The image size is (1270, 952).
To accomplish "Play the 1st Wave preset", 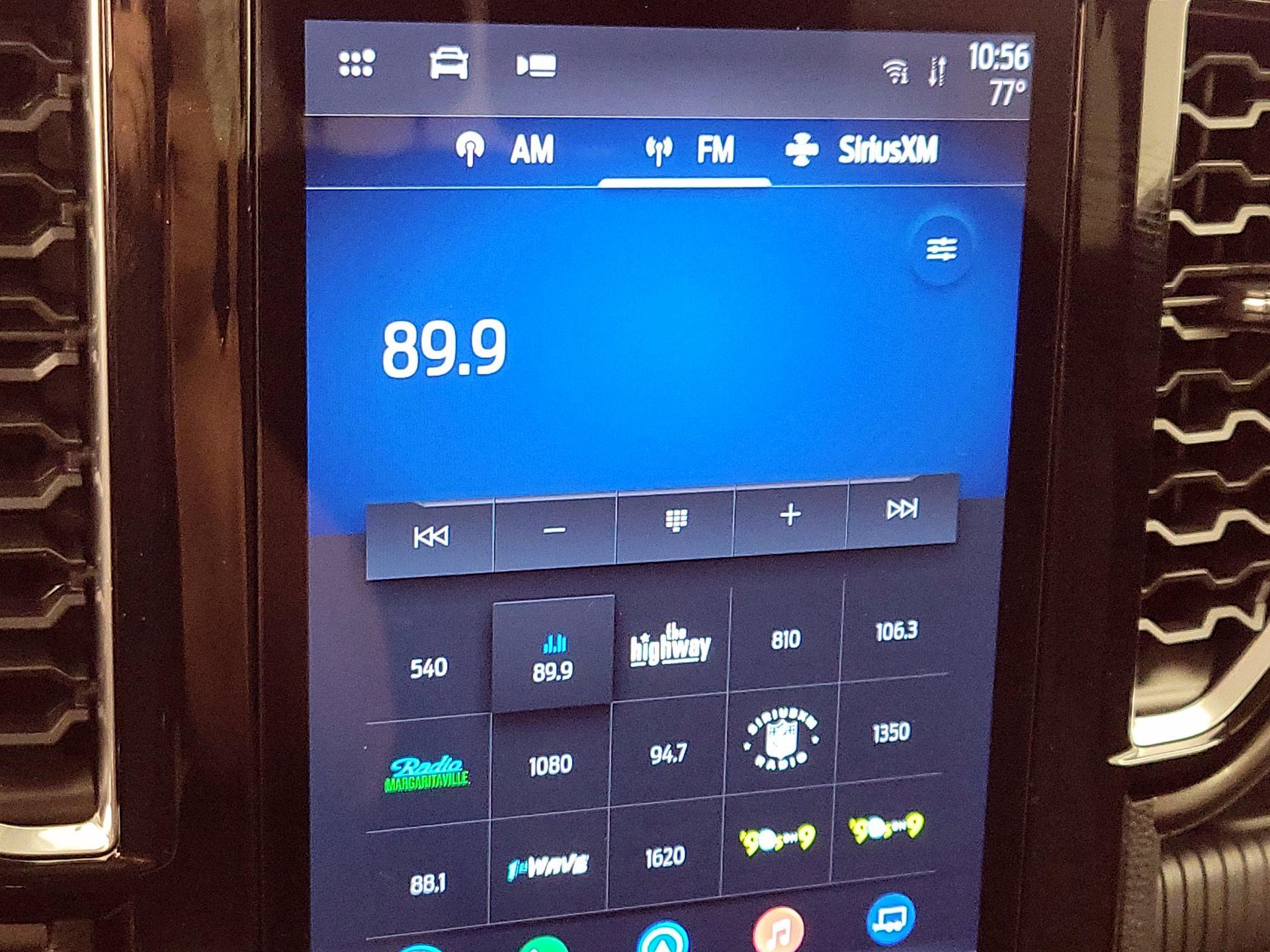I will coord(548,866).
